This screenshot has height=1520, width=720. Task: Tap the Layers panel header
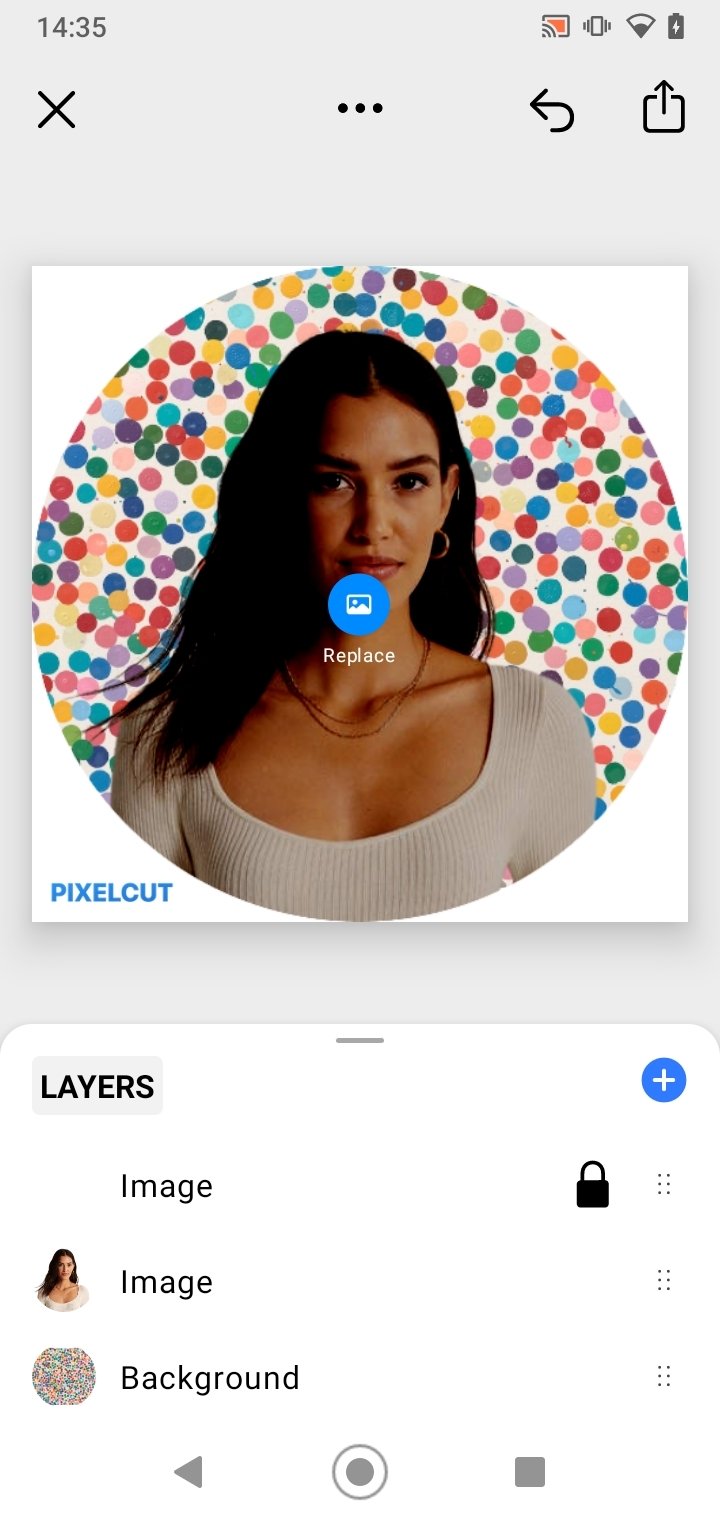tap(97, 1086)
